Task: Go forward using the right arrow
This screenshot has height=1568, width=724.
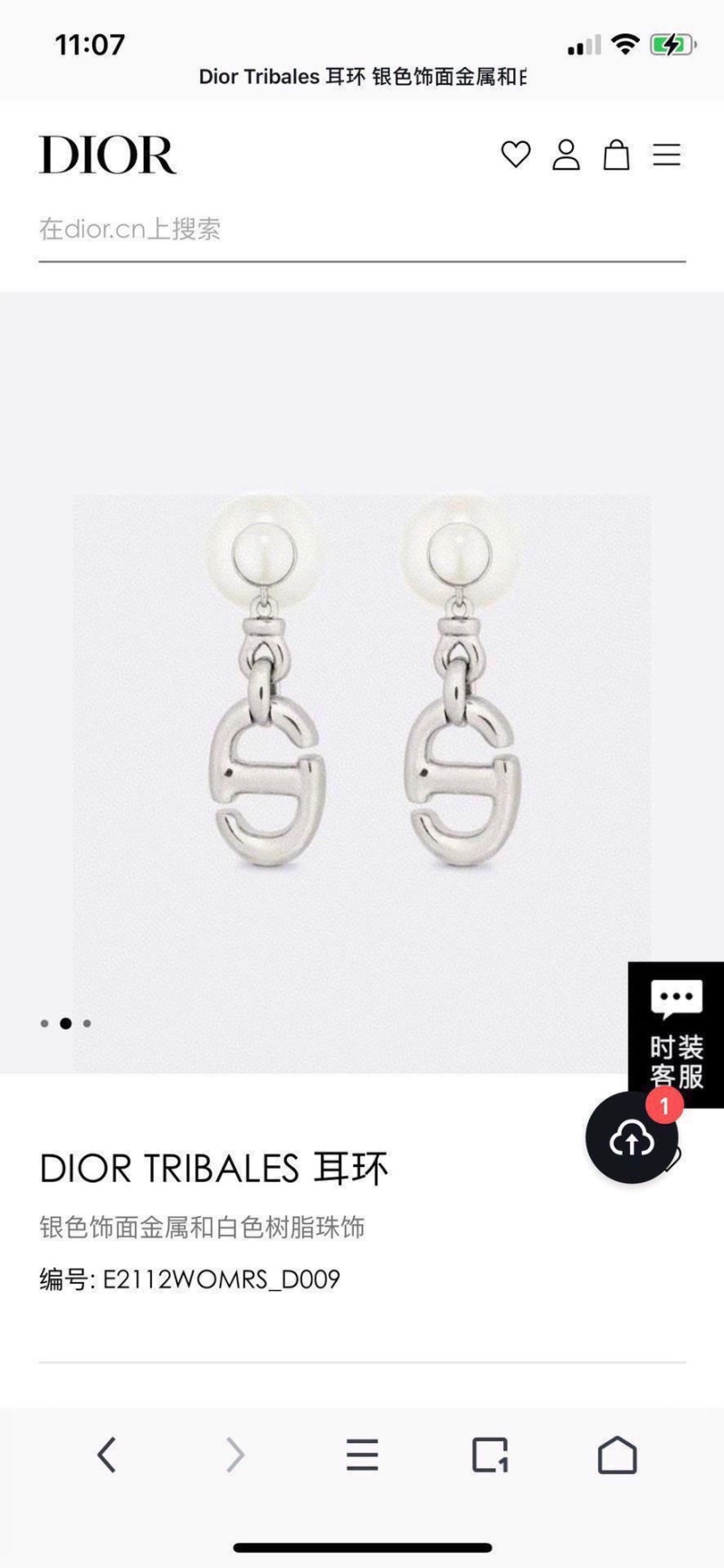Action: click(234, 1456)
